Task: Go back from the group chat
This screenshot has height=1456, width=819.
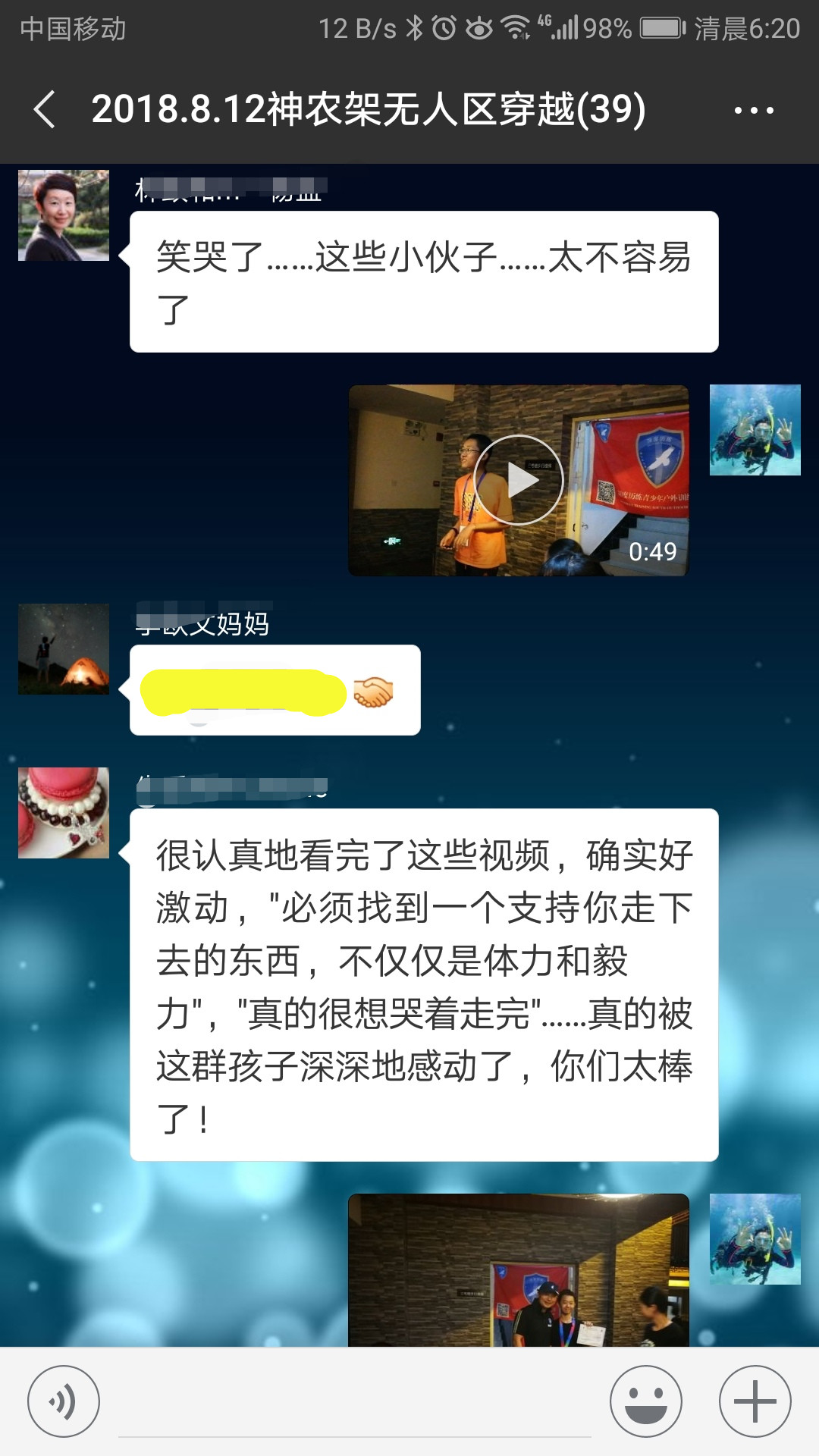Action: tap(45, 109)
